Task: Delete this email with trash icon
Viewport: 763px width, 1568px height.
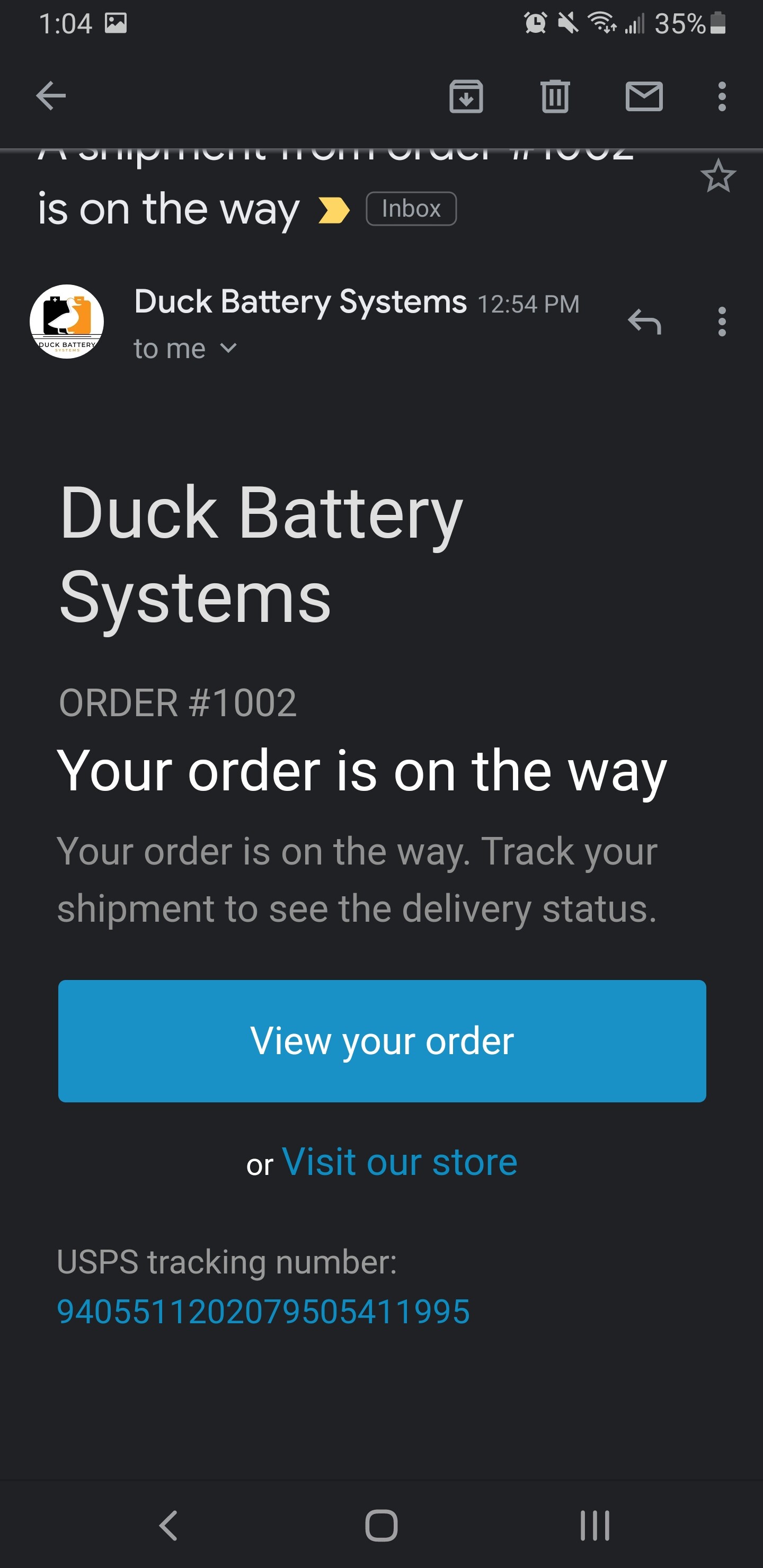Action: (x=555, y=96)
